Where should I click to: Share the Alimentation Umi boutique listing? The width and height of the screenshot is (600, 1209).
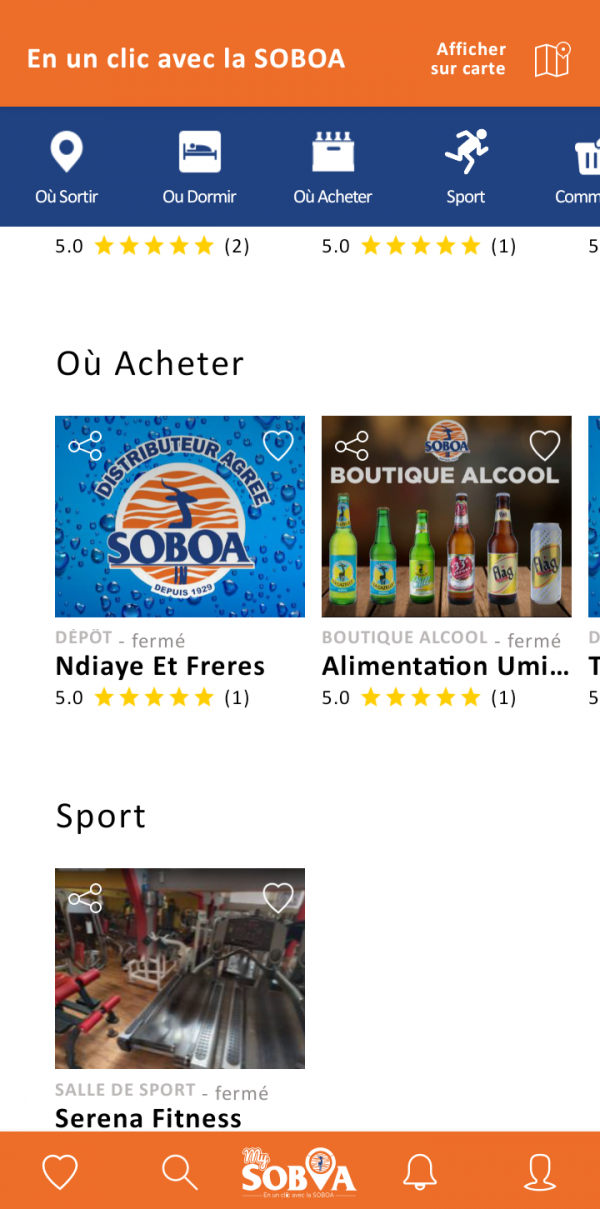(x=351, y=445)
